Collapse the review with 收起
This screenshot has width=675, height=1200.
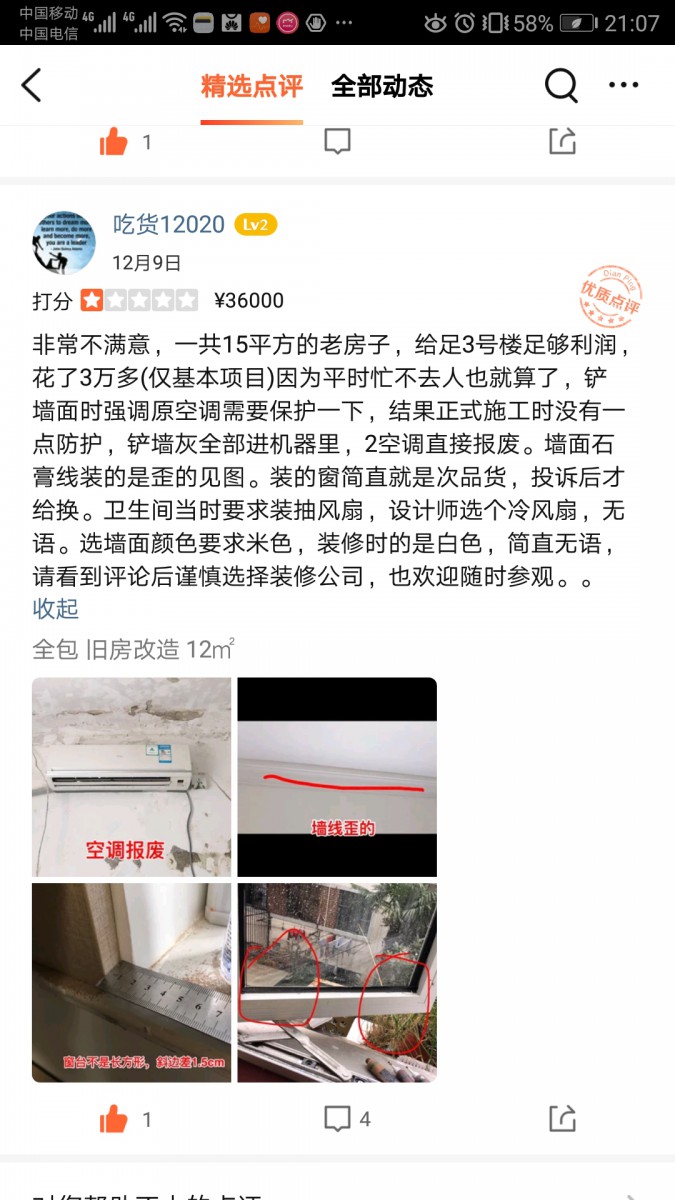click(55, 608)
